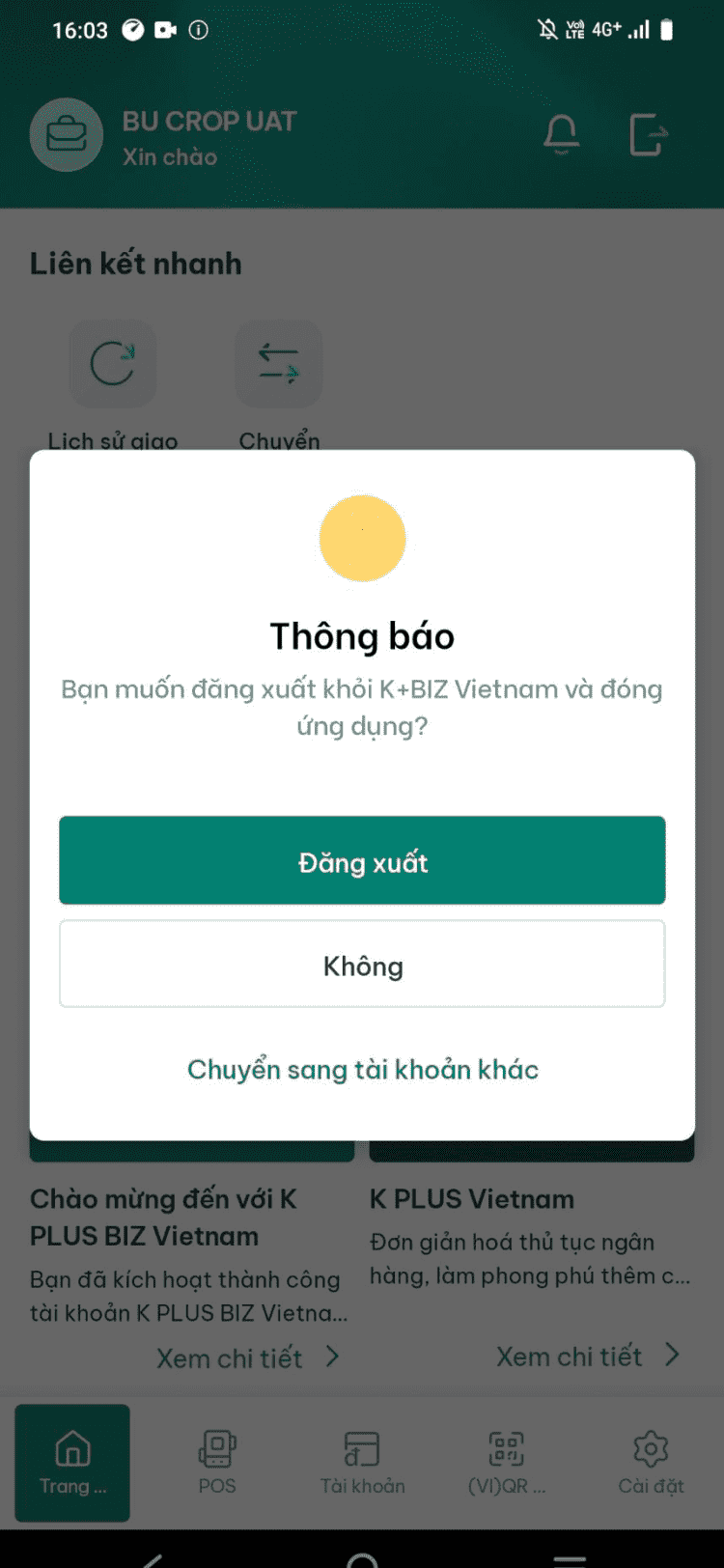This screenshot has width=724, height=1568.
Task: Tap Không to cancel logout
Action: pos(362,965)
